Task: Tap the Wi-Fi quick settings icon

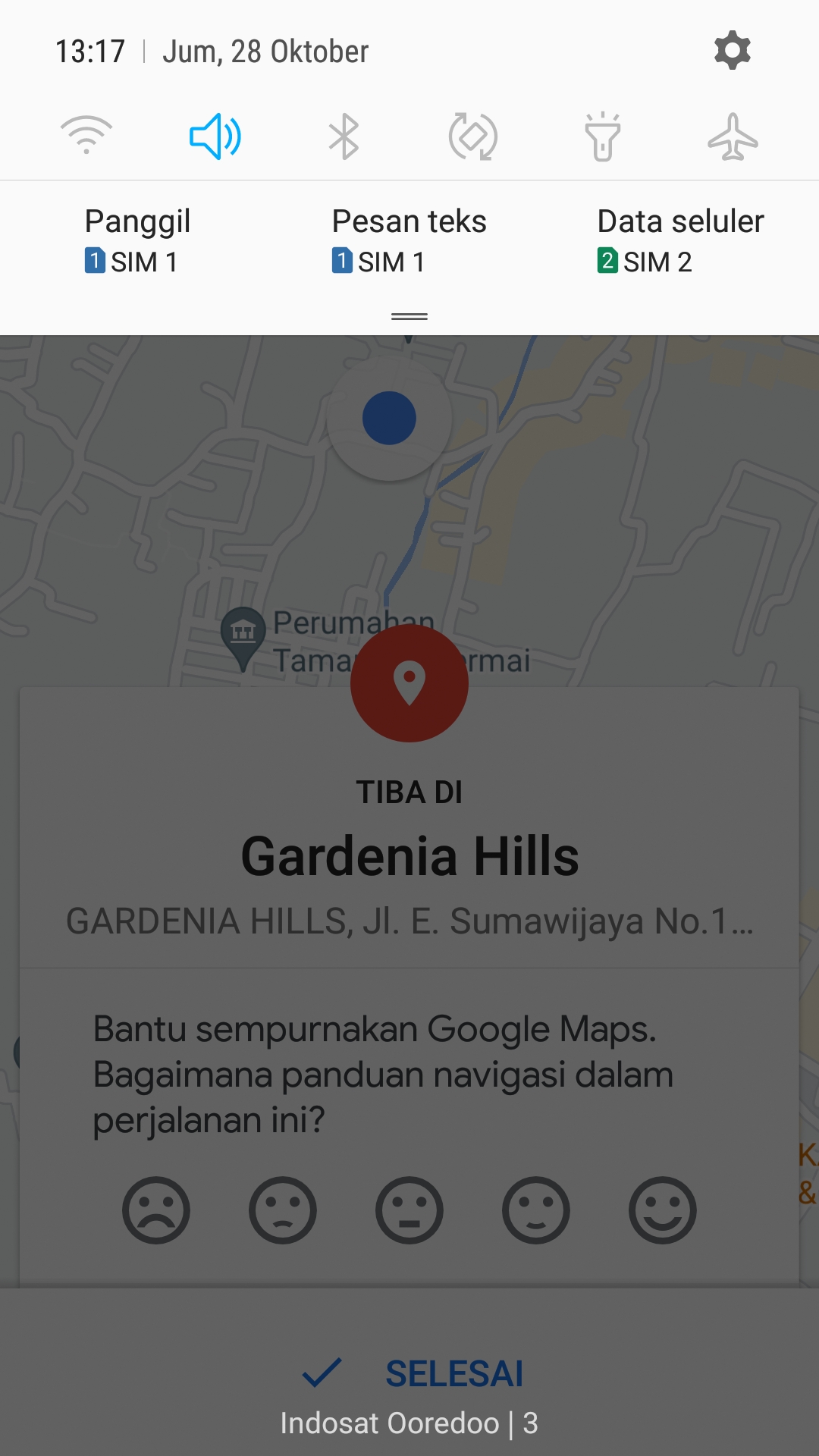Action: [x=86, y=136]
